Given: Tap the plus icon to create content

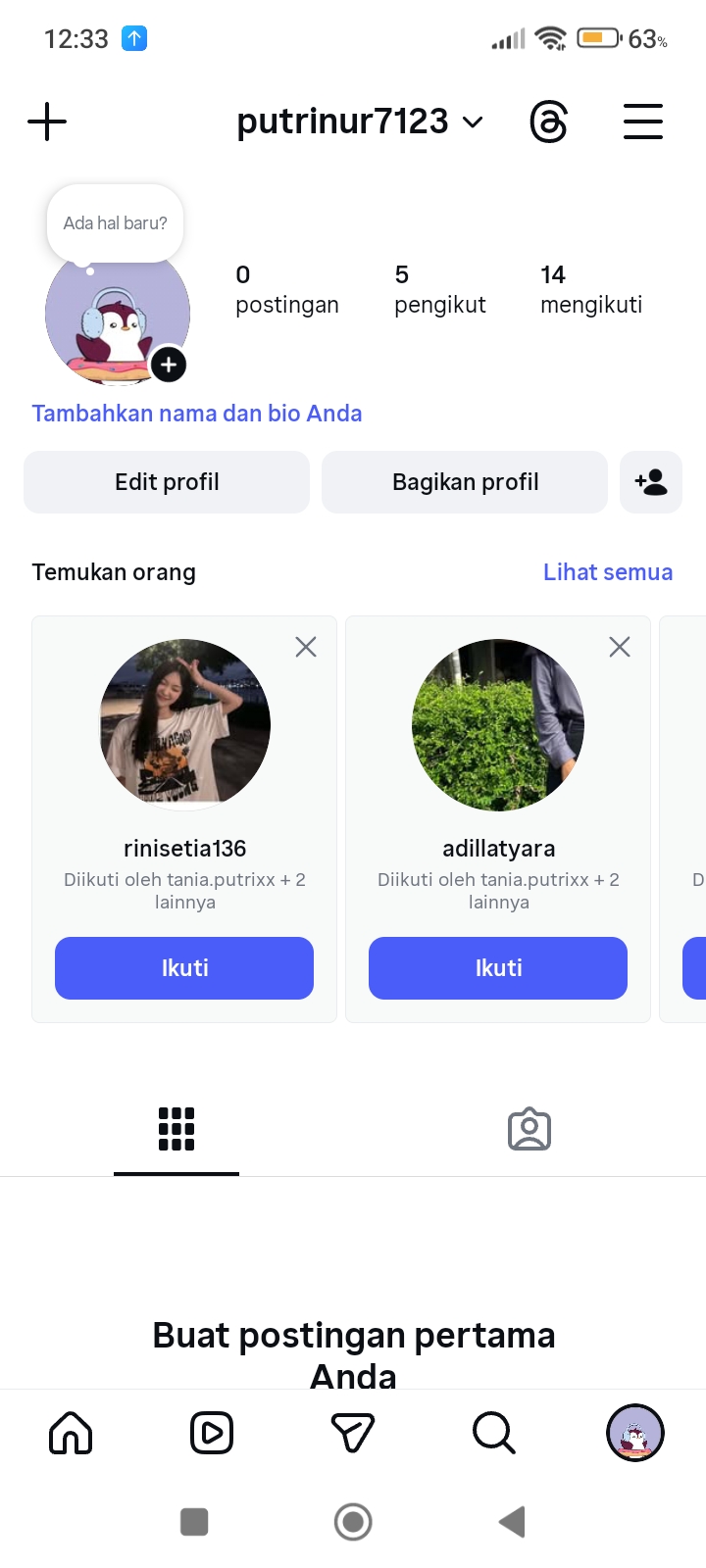Looking at the screenshot, I should (47, 122).
